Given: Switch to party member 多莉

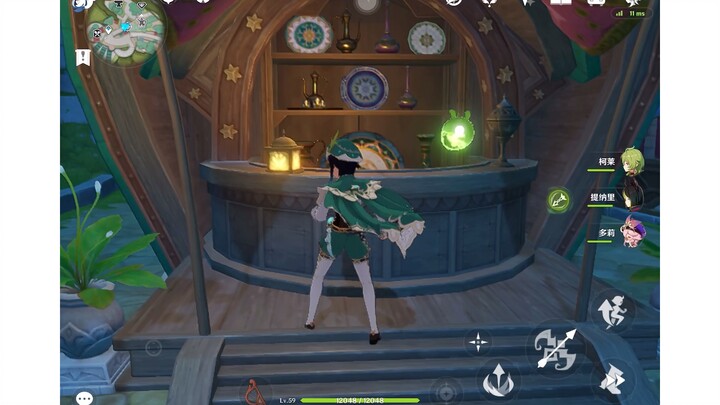Looking at the screenshot, I should tap(630, 233).
